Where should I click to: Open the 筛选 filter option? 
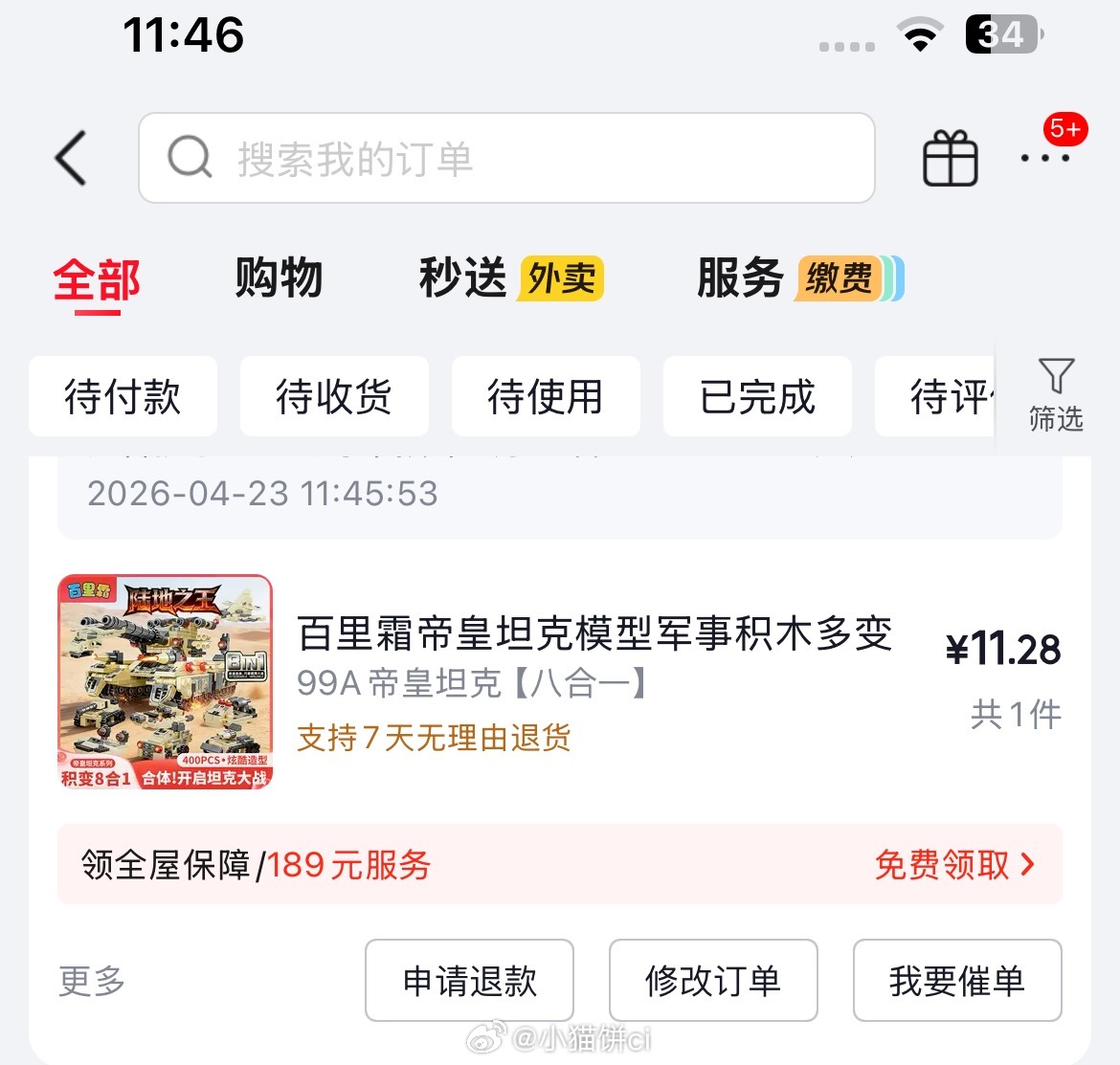coord(1056,394)
